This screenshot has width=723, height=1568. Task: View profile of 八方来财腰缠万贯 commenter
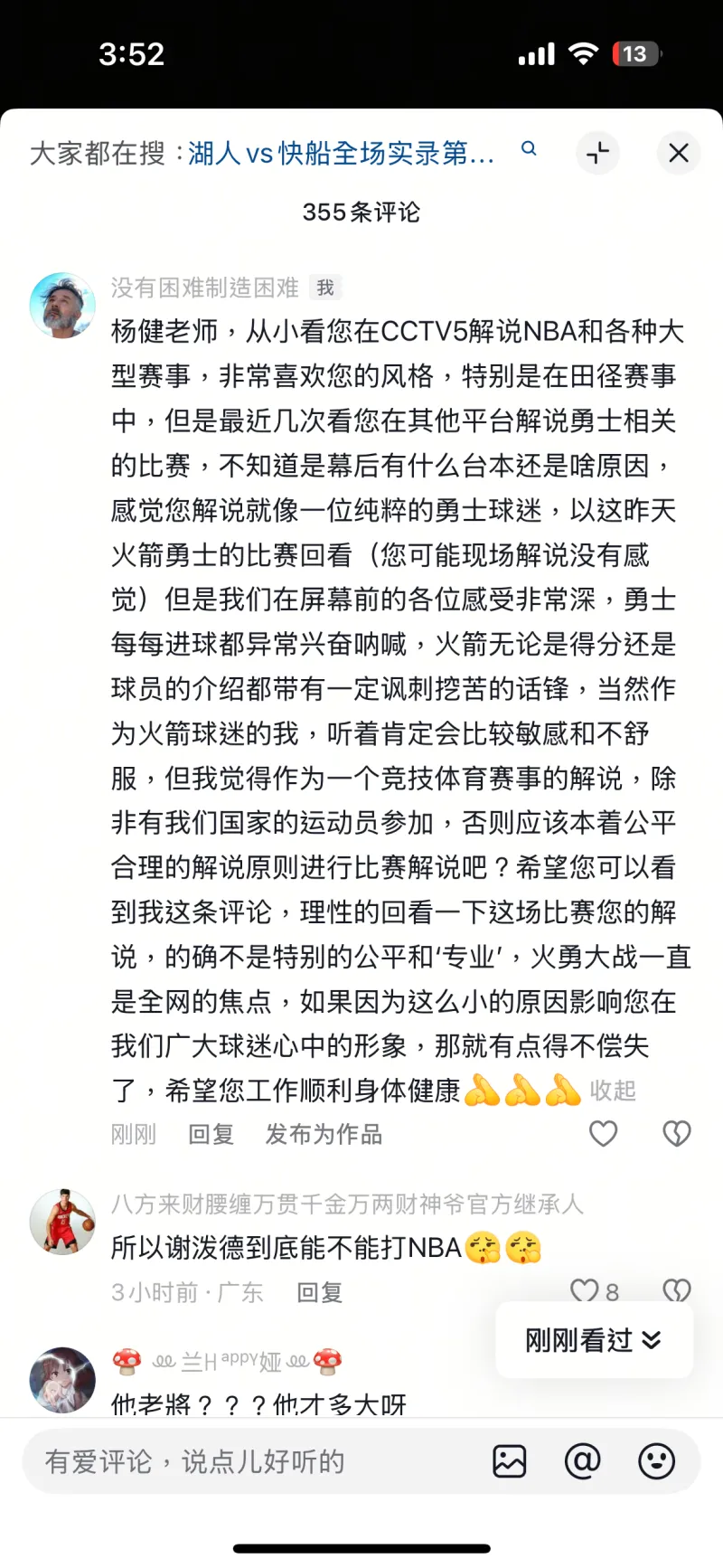pyautogui.click(x=62, y=1222)
